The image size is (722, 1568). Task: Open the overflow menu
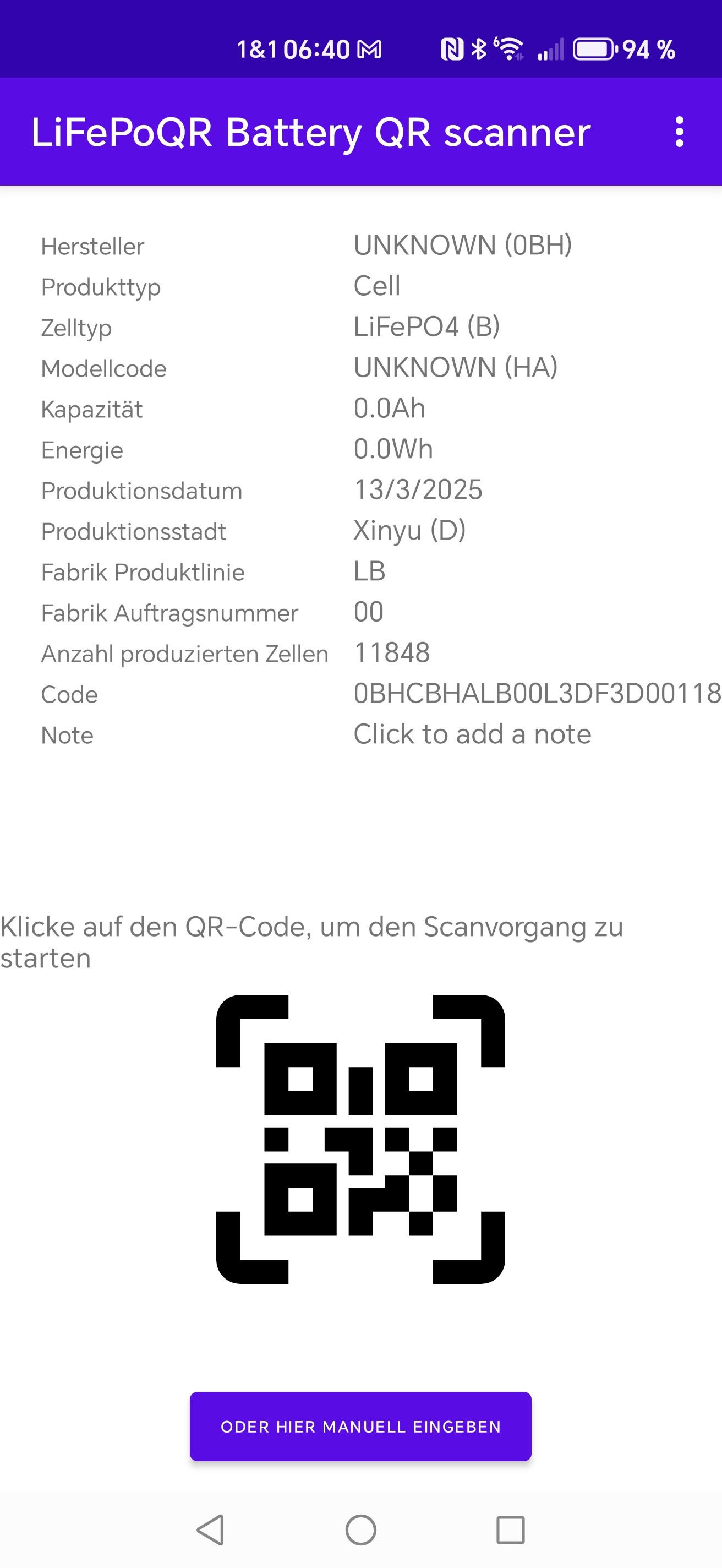[680, 132]
